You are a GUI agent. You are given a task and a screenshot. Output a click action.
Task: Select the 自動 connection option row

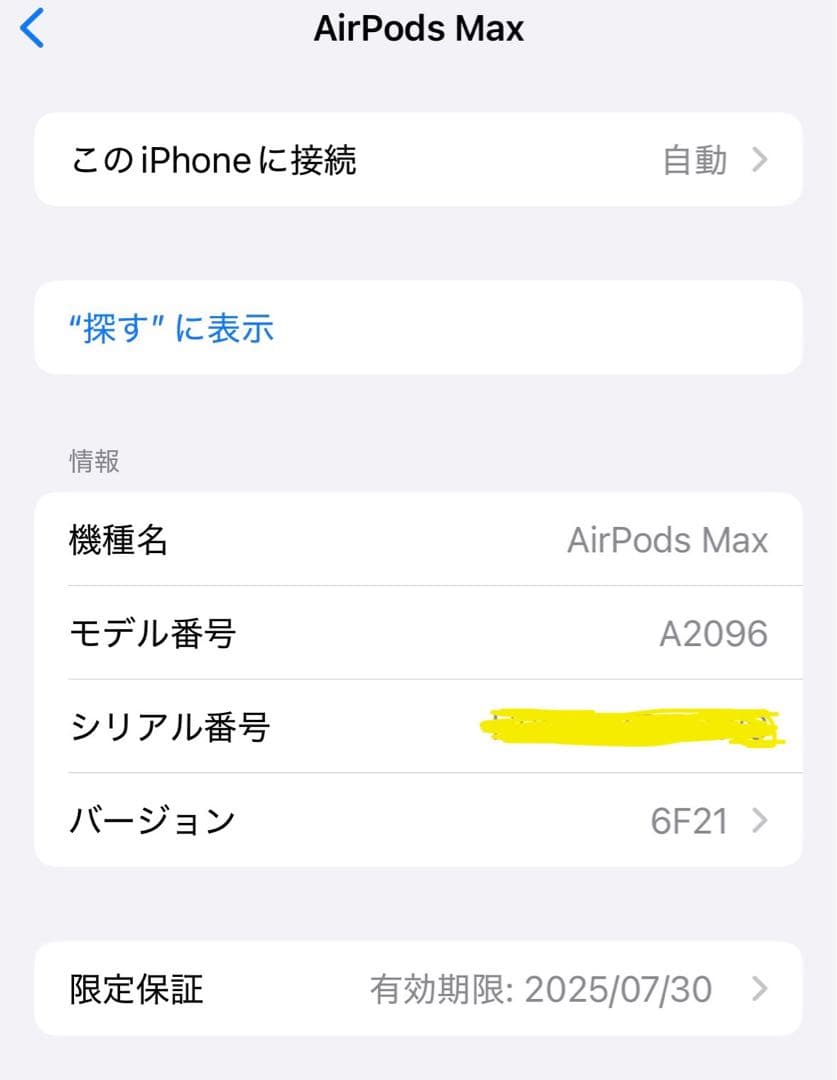418,159
